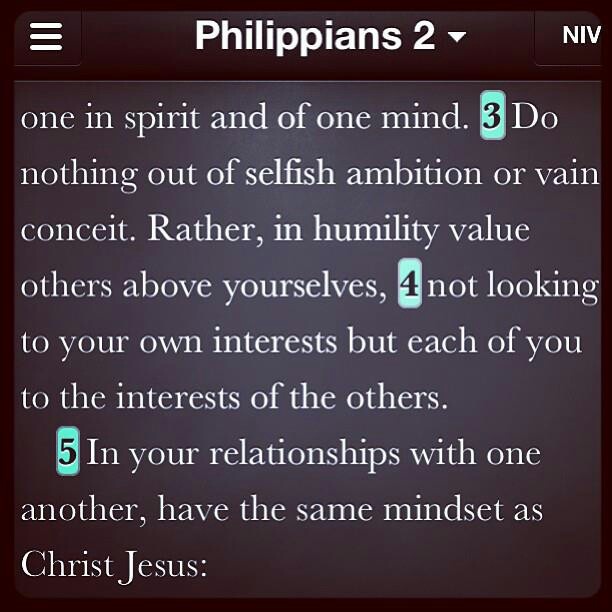Expand the Philippians 2 chapter picker
This screenshot has height=612, width=612.
[330, 37]
